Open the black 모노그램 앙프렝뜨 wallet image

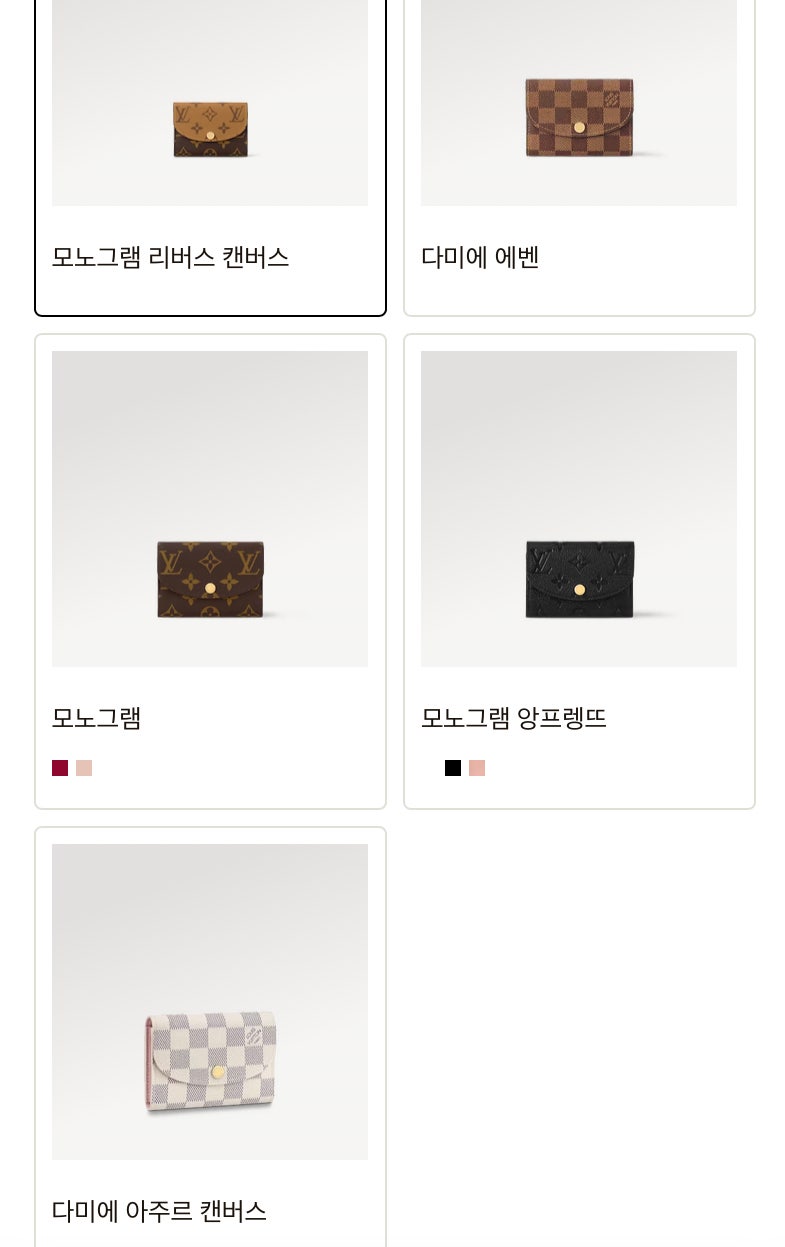579,509
